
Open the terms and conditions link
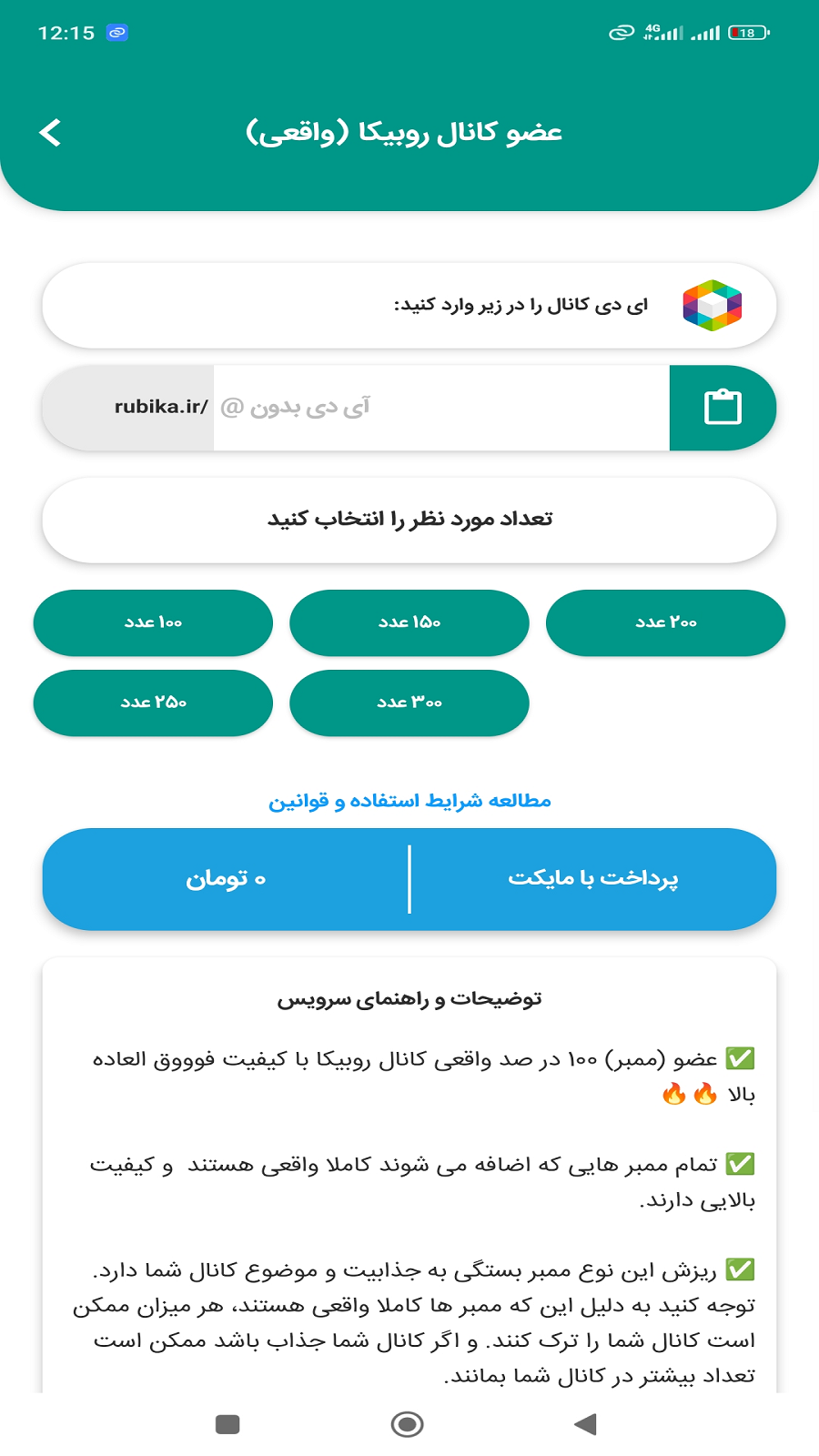coord(409,800)
